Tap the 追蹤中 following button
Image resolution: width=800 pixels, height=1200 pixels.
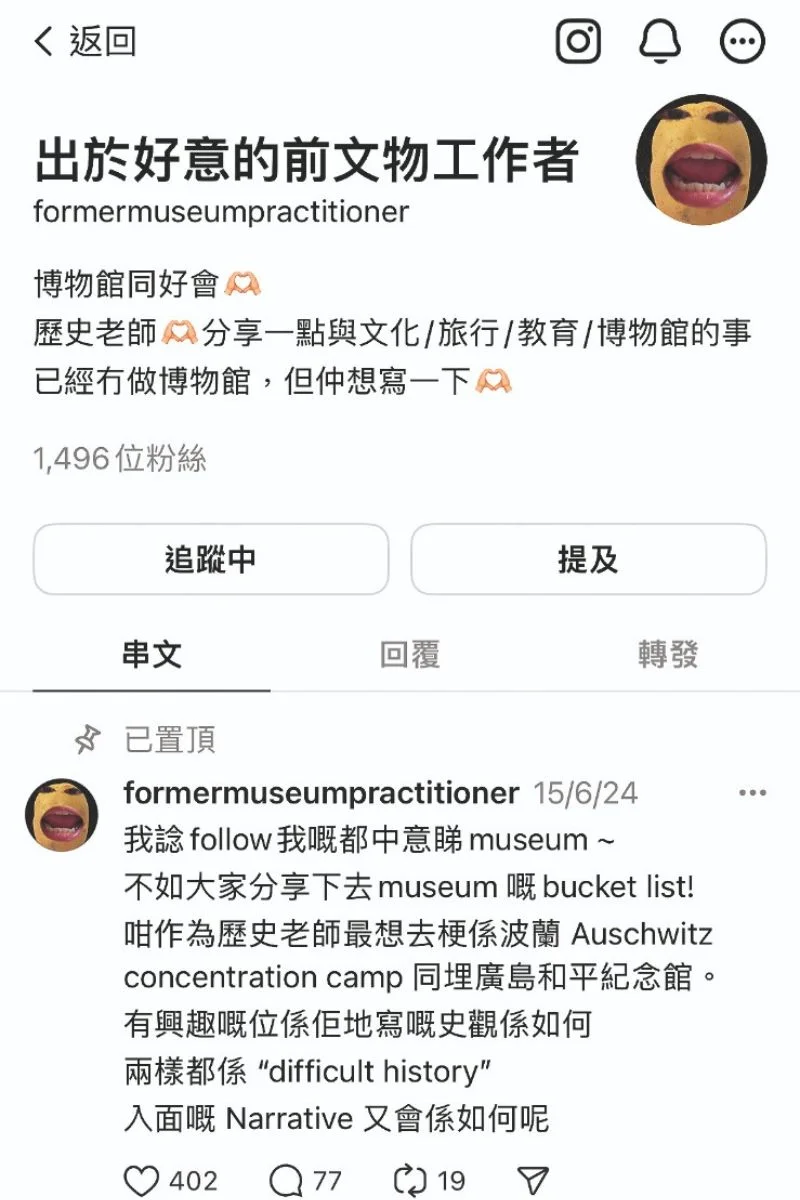(210, 560)
